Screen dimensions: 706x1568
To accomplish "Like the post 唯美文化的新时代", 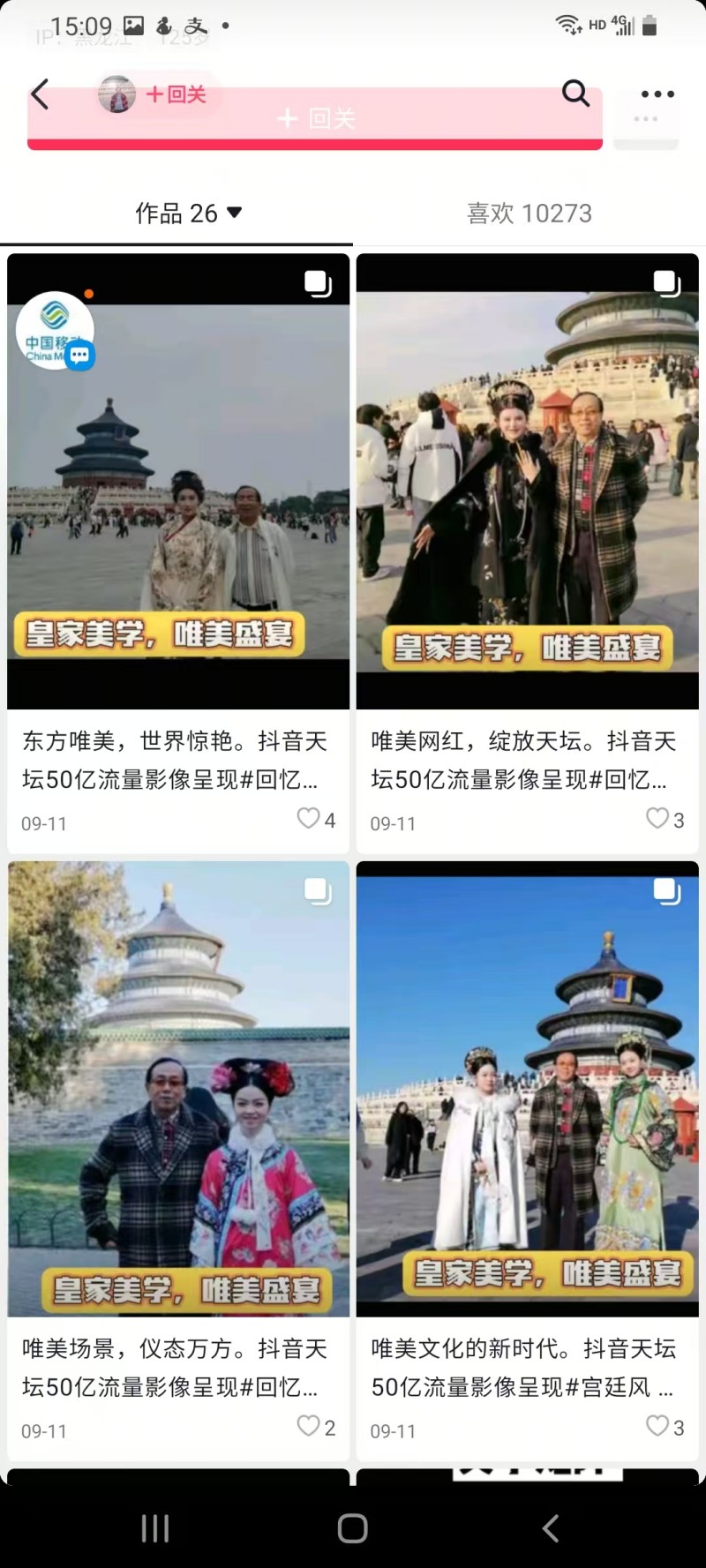I will [x=657, y=1425].
